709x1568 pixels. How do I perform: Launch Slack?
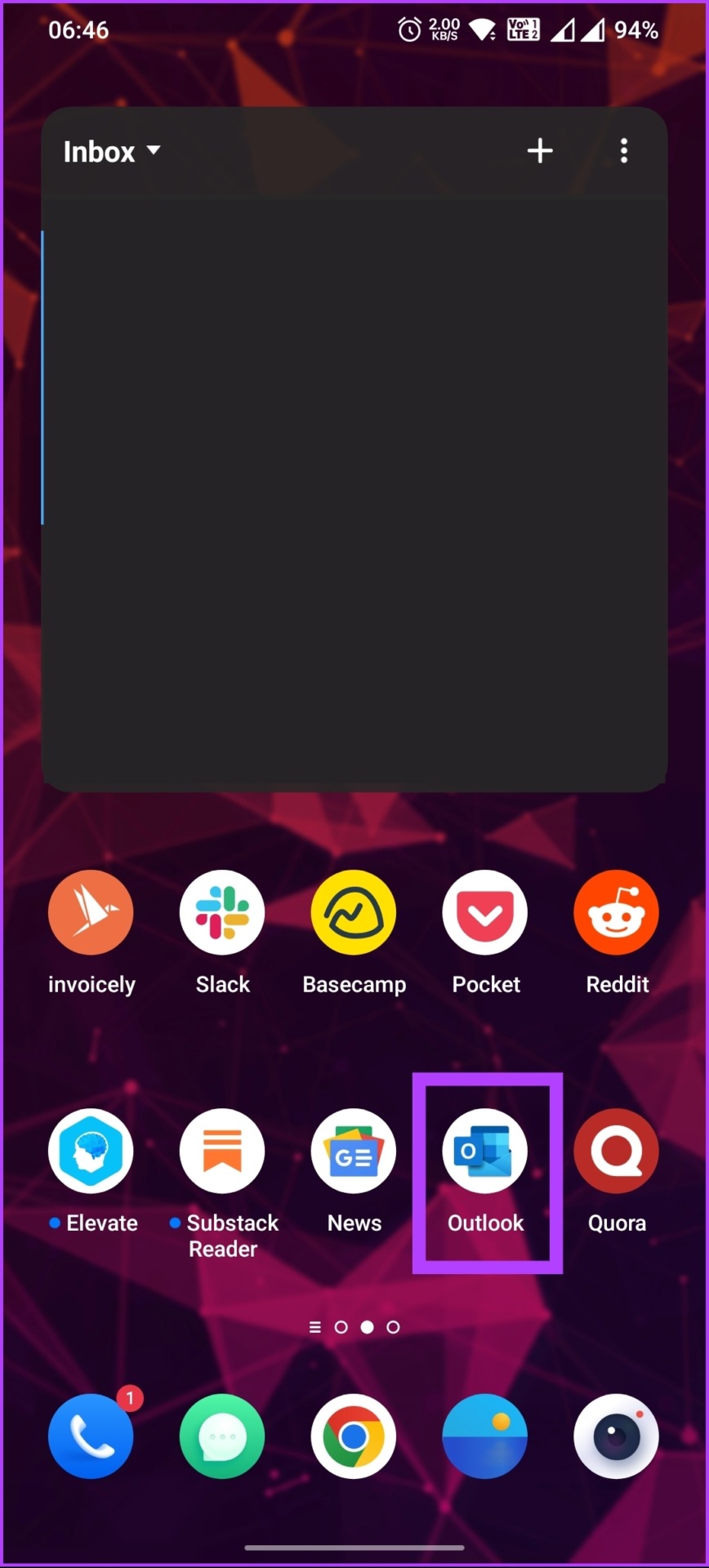point(222,912)
